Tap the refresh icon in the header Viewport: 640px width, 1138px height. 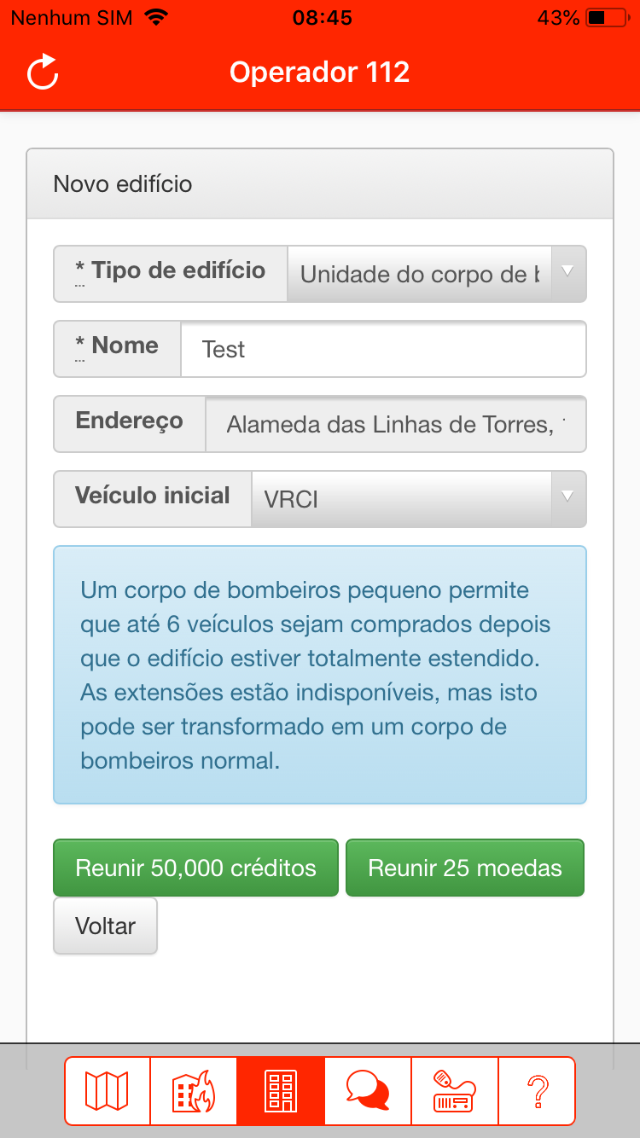(43, 73)
